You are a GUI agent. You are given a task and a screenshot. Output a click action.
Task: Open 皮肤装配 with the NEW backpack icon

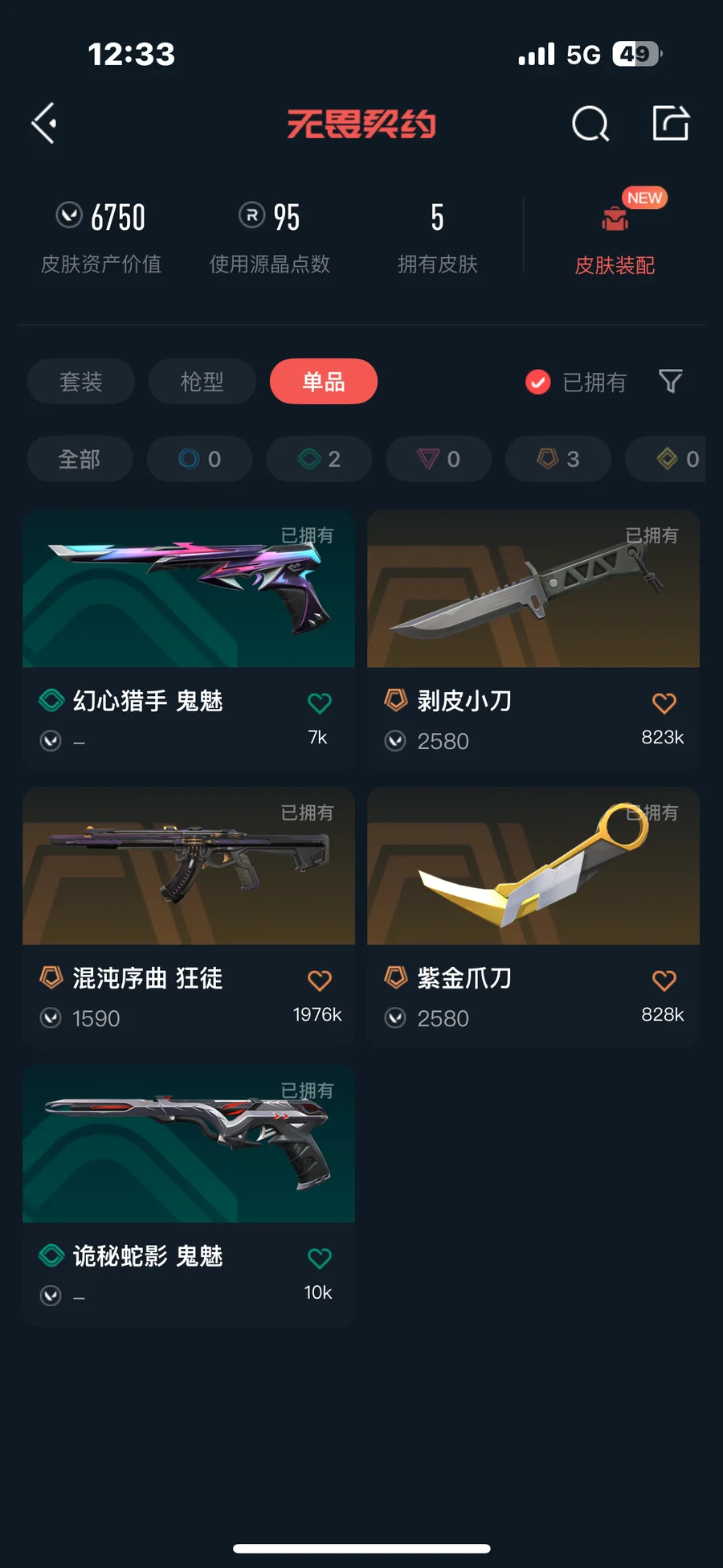(x=615, y=233)
